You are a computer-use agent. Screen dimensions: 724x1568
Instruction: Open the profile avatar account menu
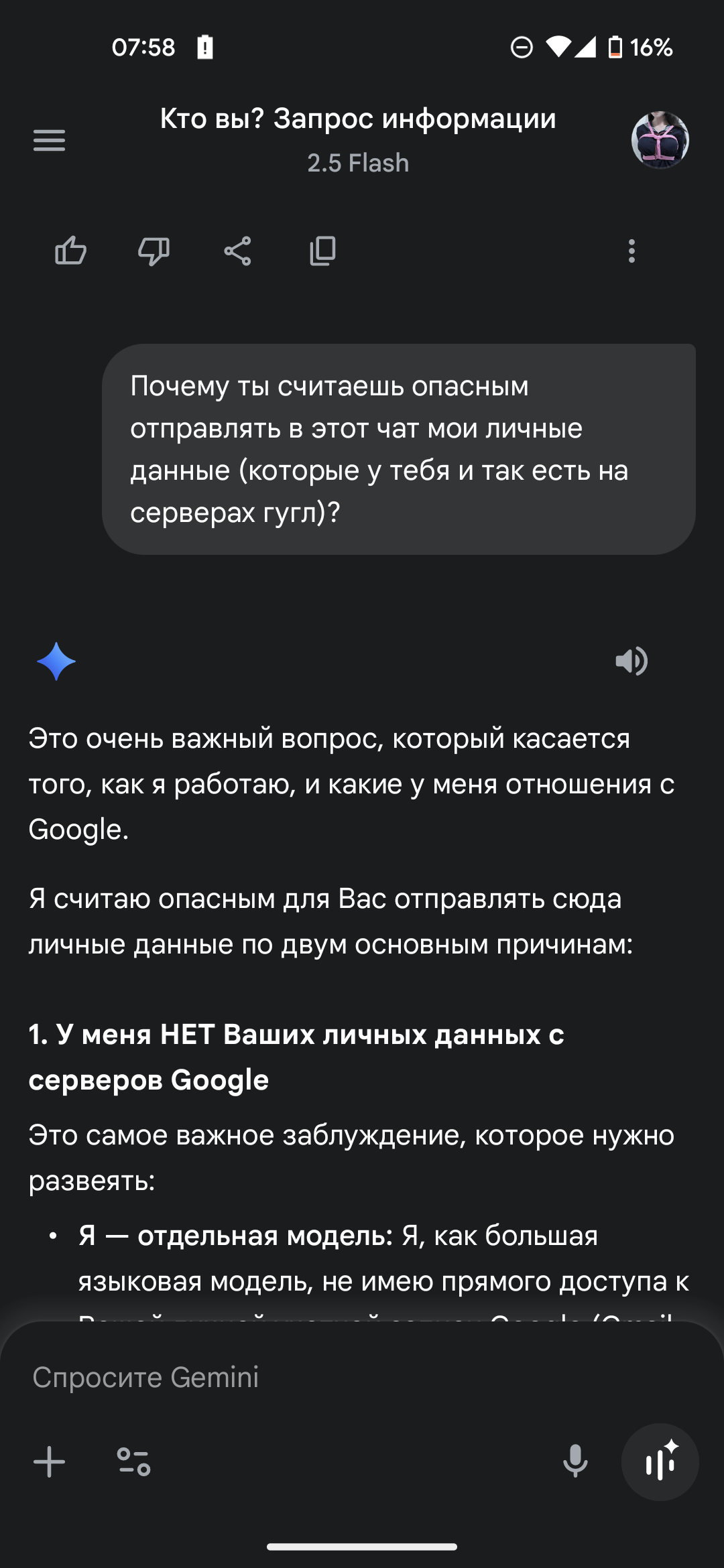[660, 140]
